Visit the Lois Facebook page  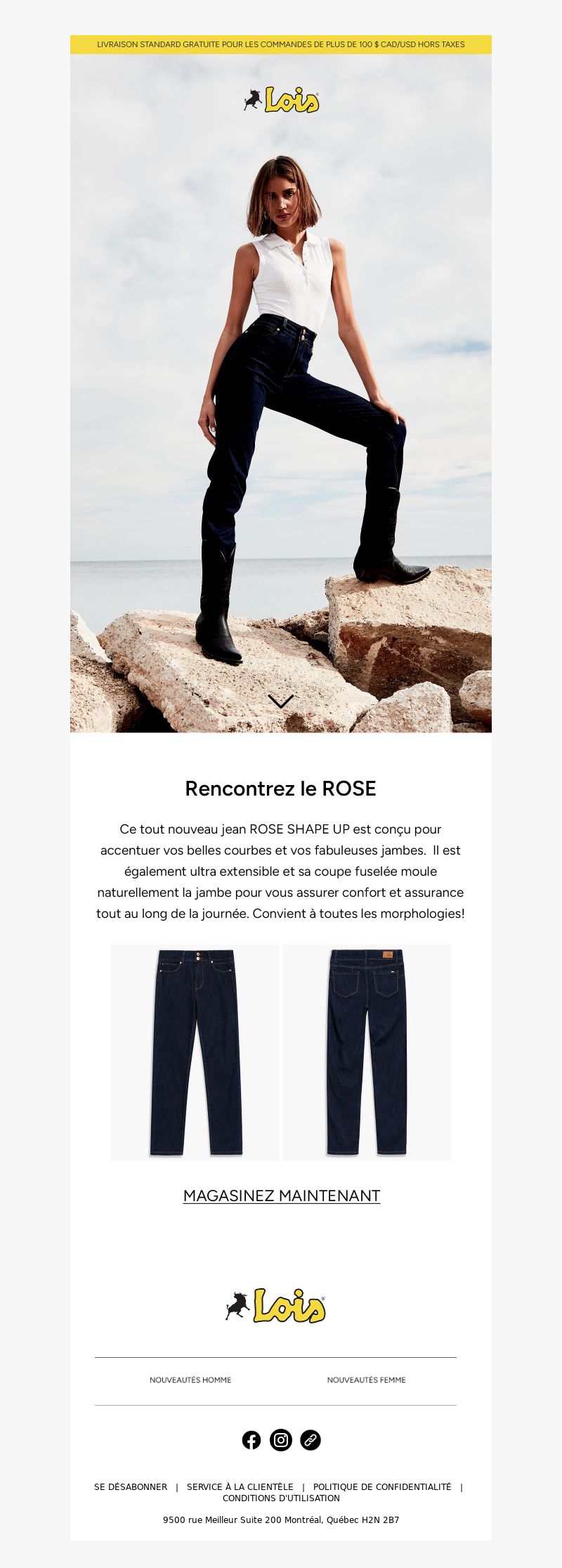click(251, 1440)
